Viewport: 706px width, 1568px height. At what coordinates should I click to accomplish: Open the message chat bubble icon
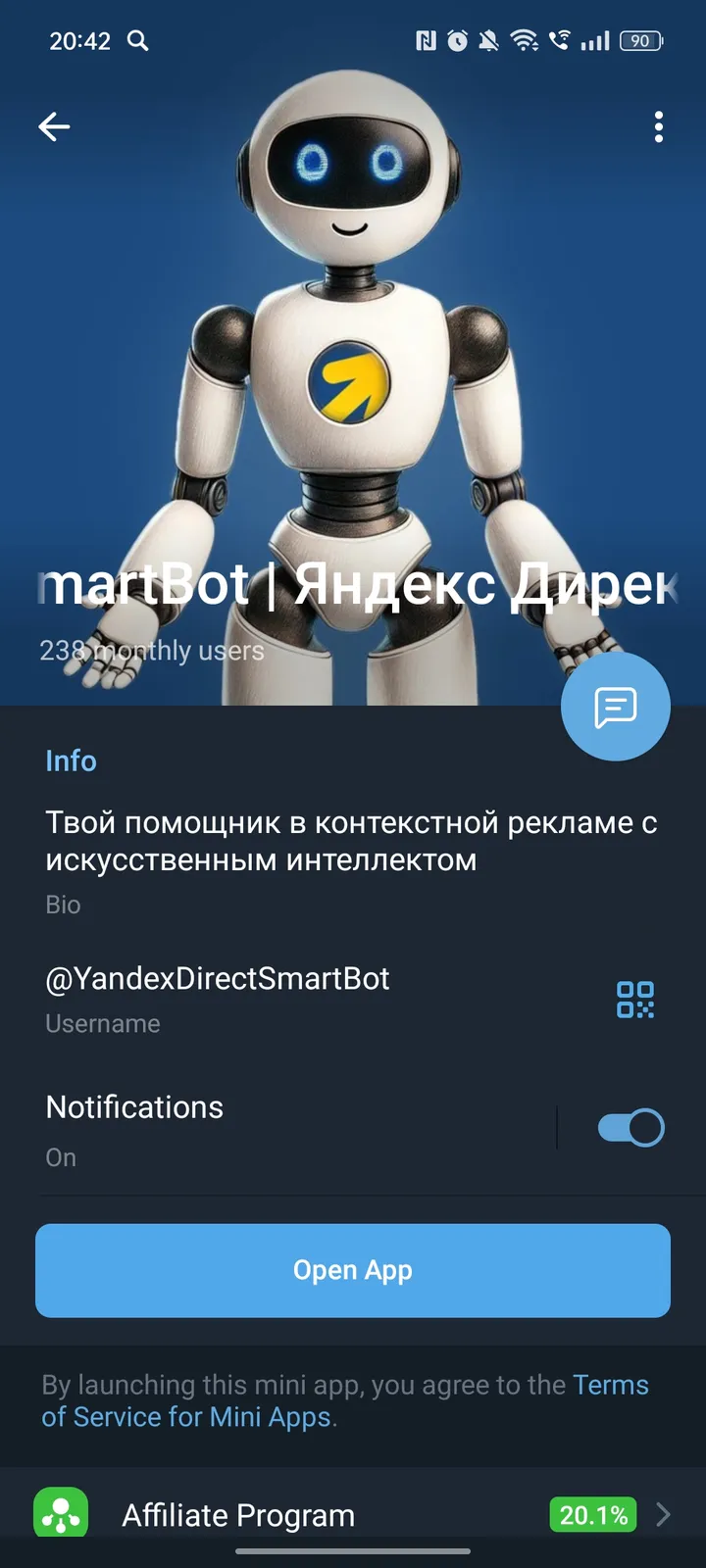[x=616, y=706]
